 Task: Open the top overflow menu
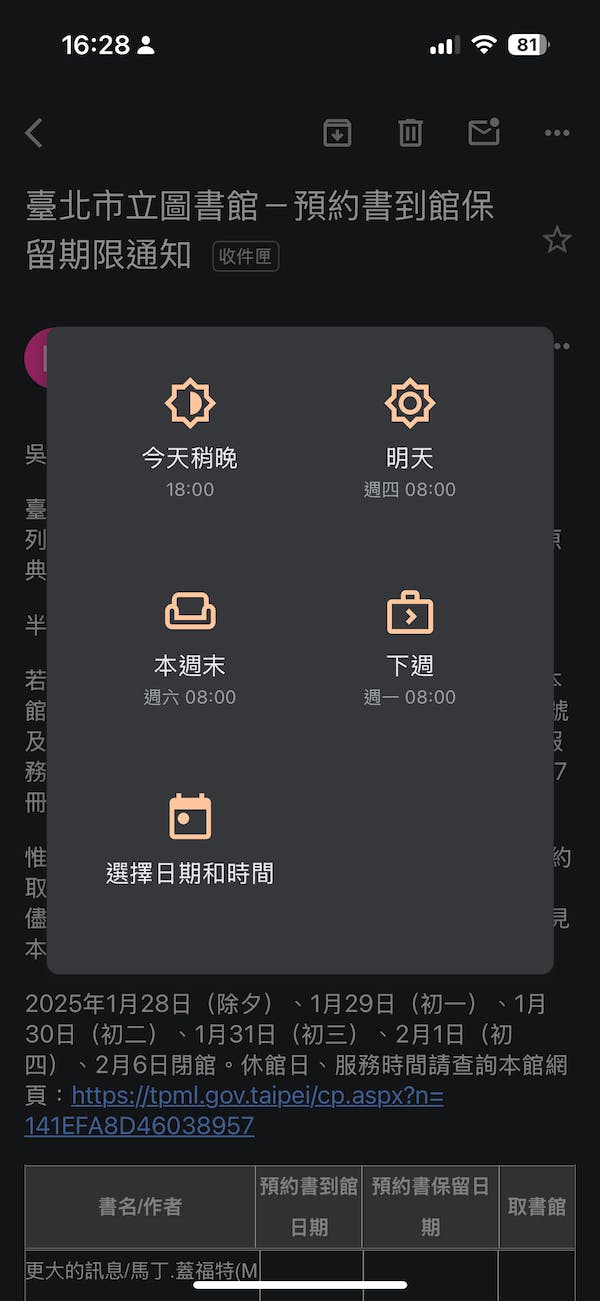tap(557, 133)
